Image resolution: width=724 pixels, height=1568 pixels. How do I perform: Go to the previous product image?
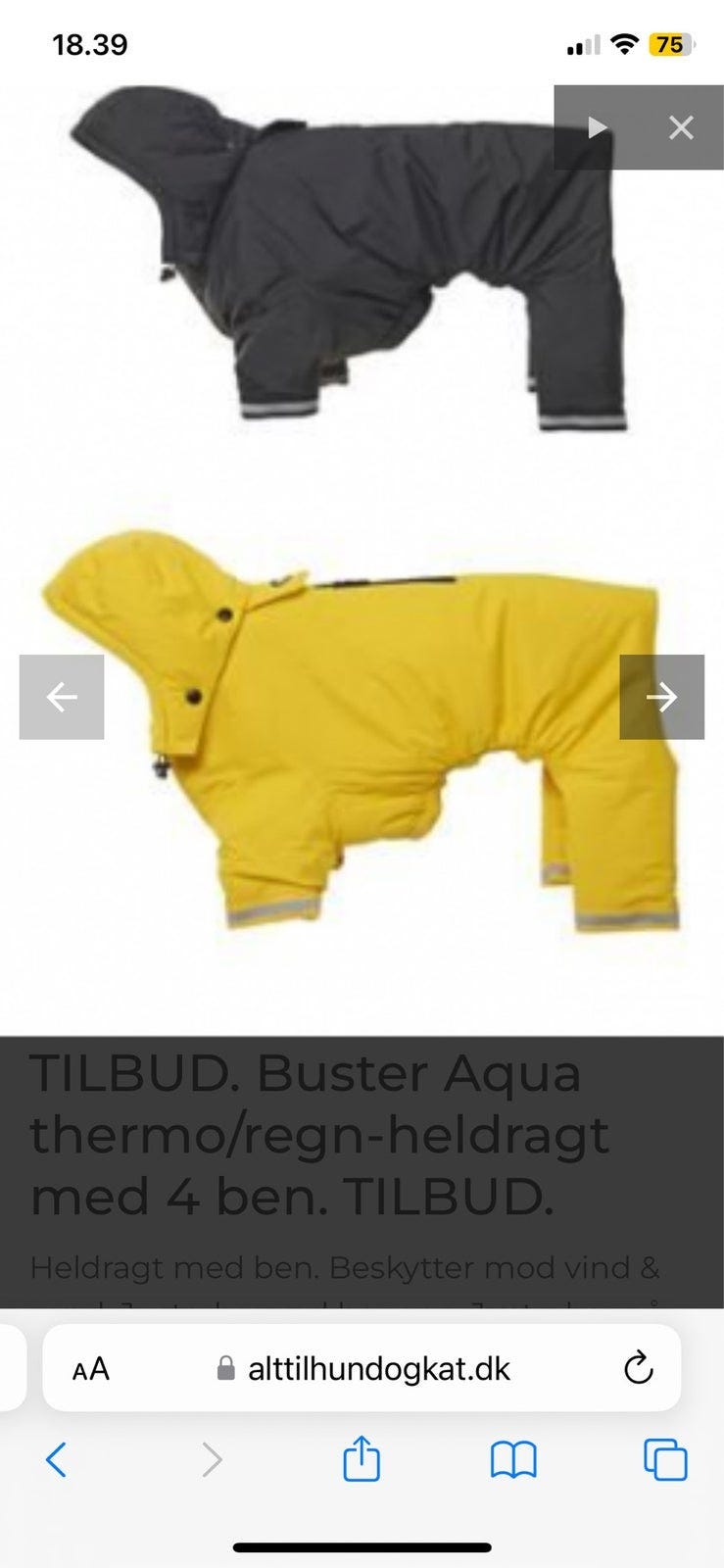click(x=62, y=697)
